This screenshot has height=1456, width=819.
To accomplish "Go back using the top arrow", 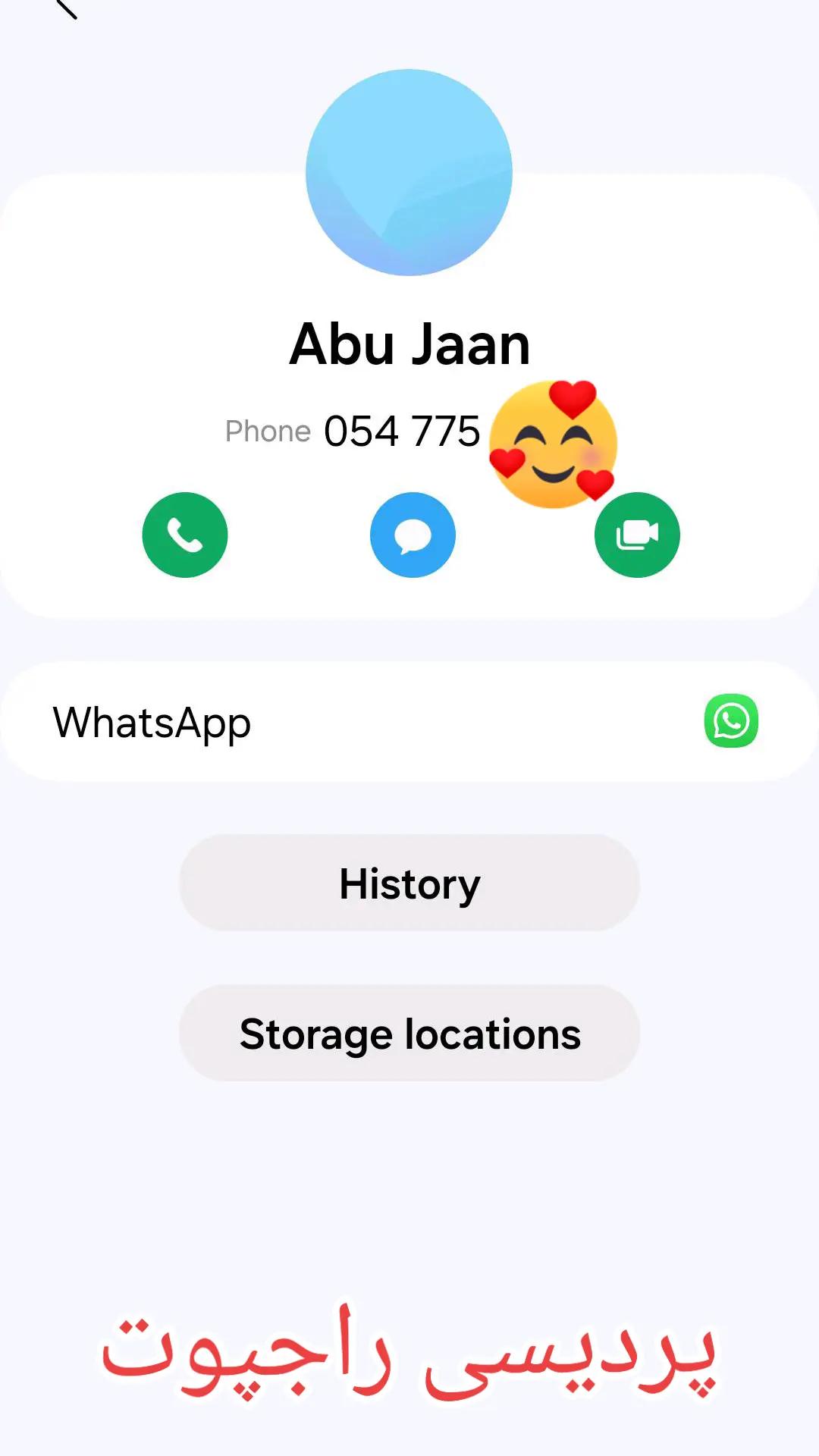I will pyautogui.click(x=66, y=8).
